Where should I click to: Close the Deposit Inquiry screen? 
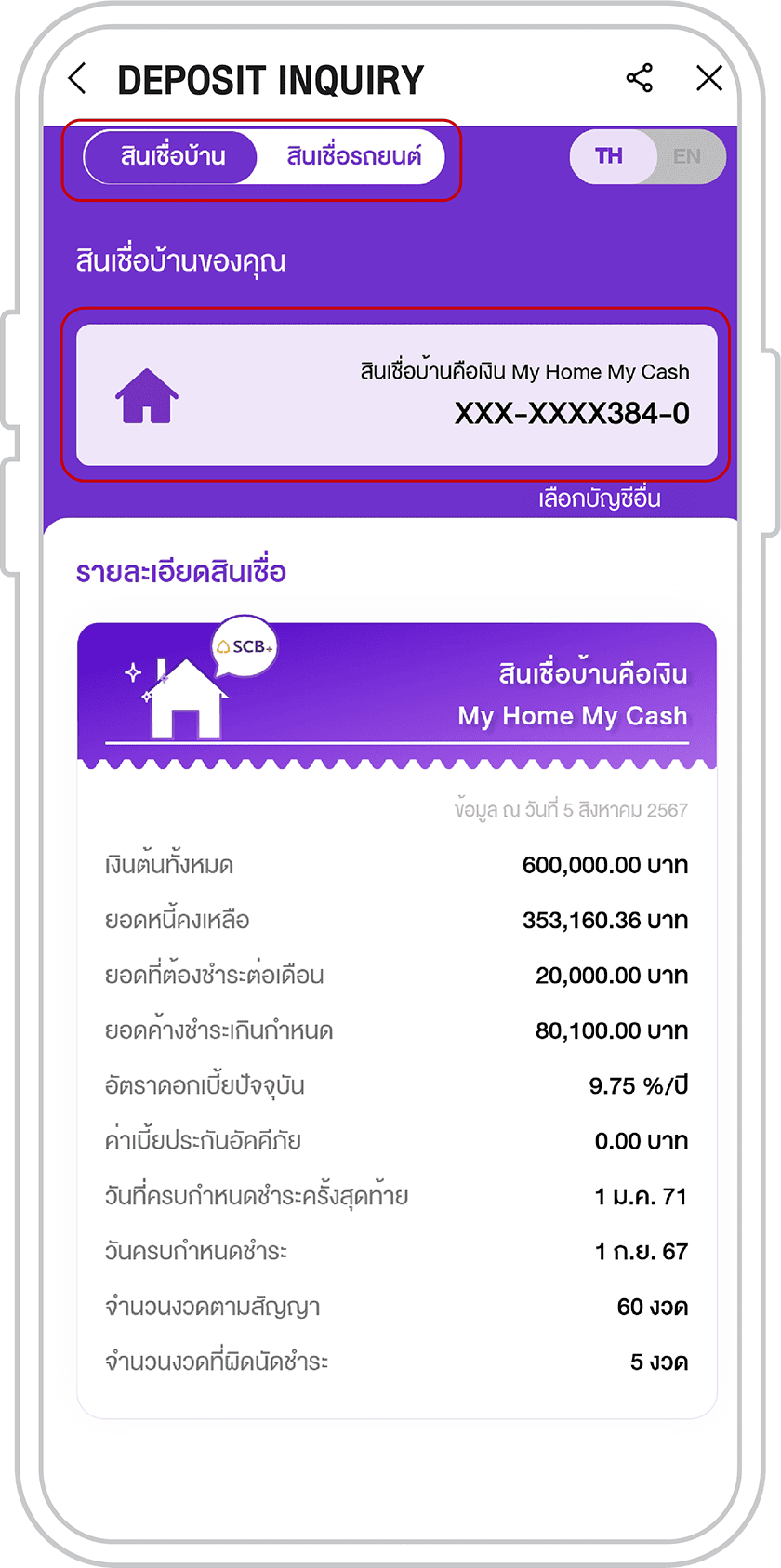click(x=709, y=78)
